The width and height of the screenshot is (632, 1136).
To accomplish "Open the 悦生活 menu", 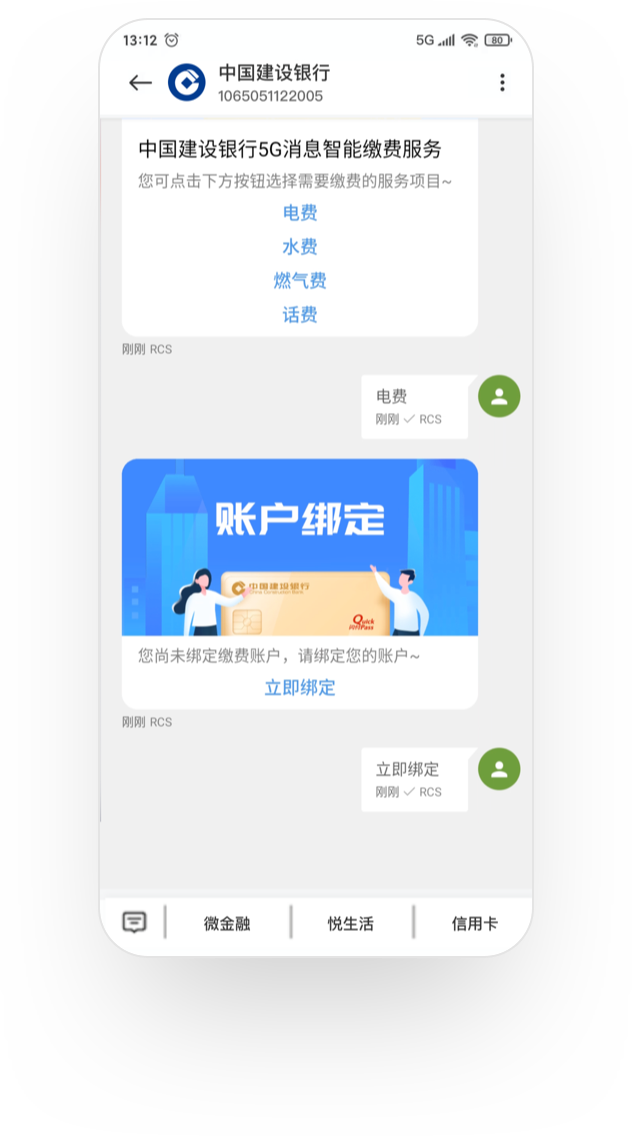I will point(351,924).
